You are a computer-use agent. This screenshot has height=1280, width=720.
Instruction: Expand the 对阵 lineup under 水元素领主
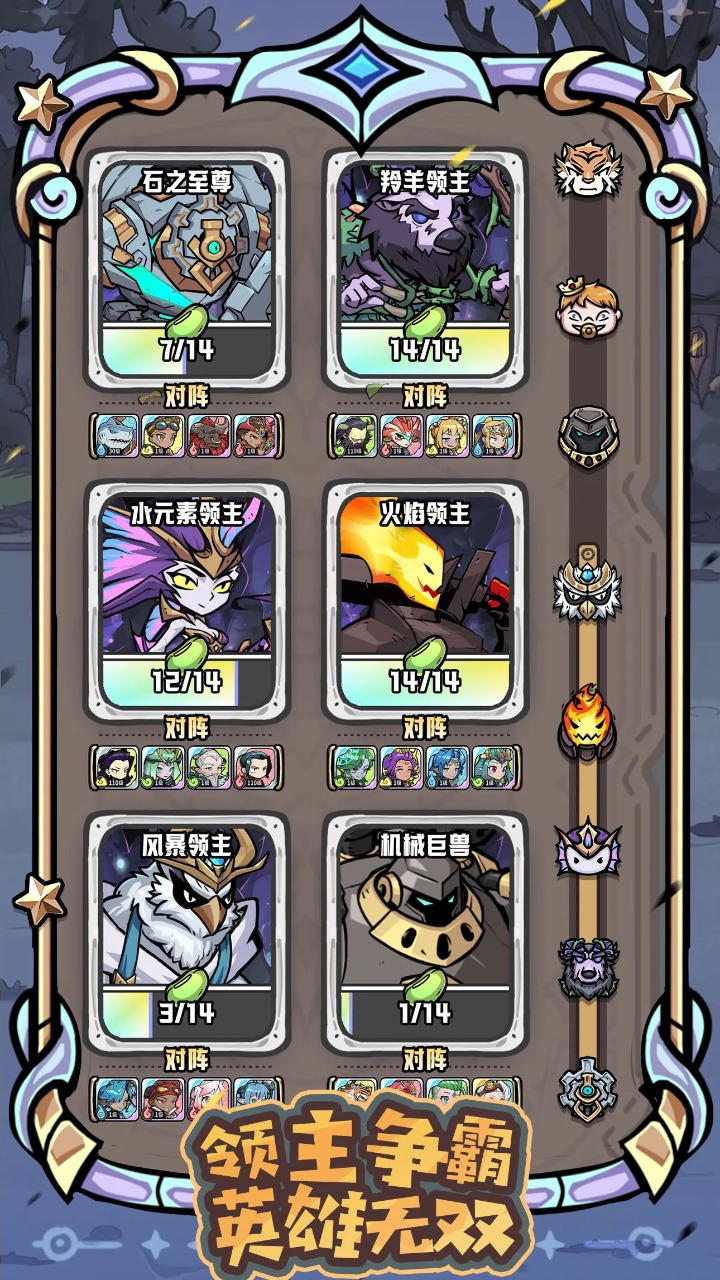click(186, 728)
